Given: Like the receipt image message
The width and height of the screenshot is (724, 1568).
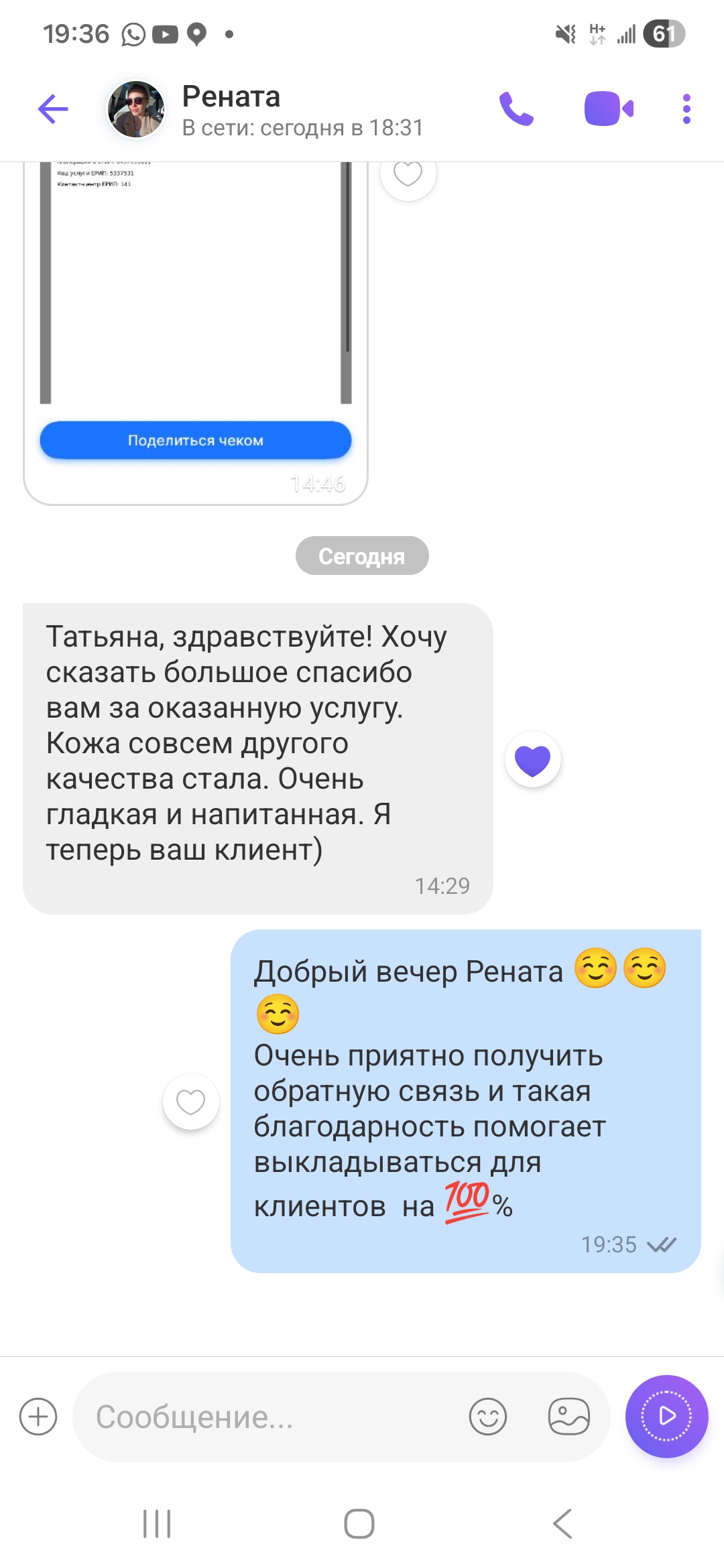Looking at the screenshot, I should (x=408, y=174).
